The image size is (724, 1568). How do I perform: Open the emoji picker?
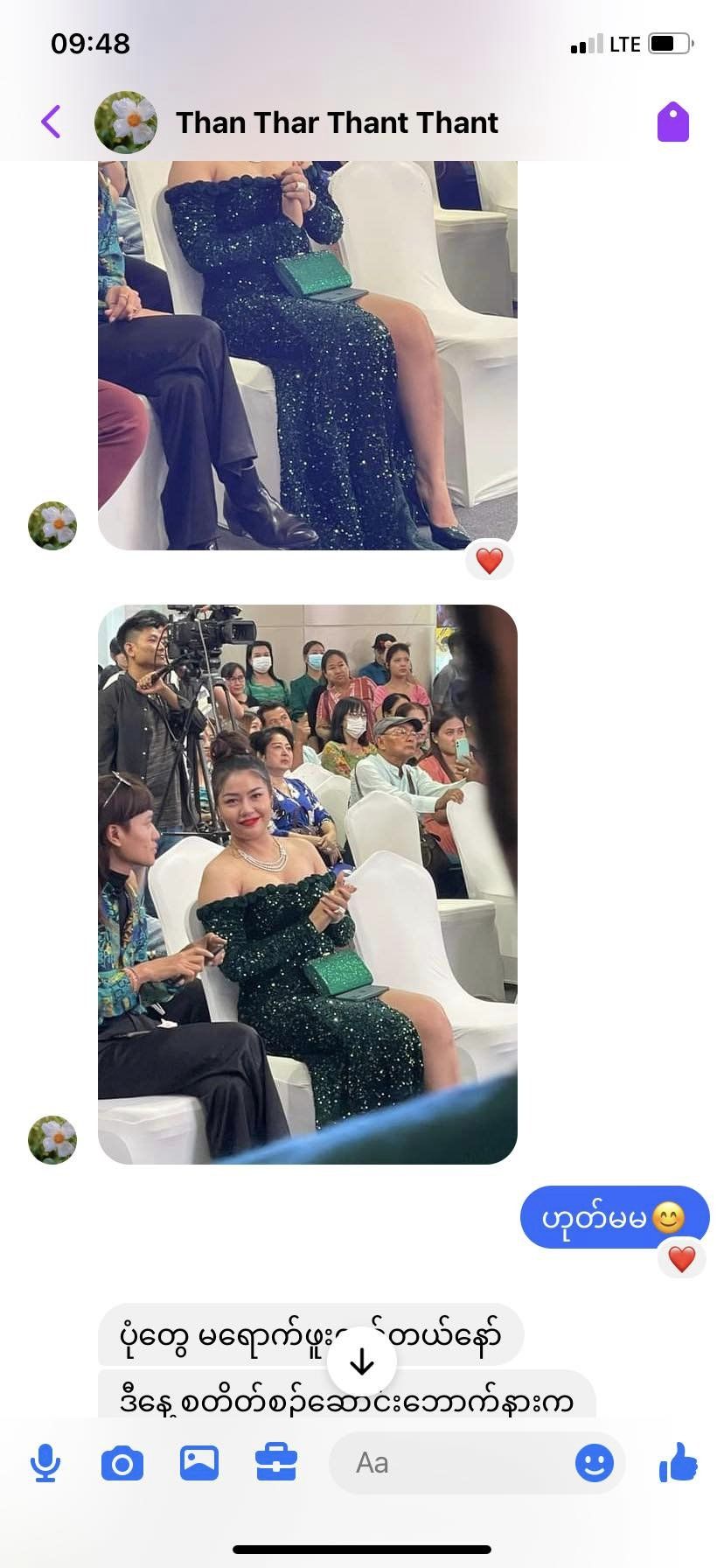tap(595, 1463)
